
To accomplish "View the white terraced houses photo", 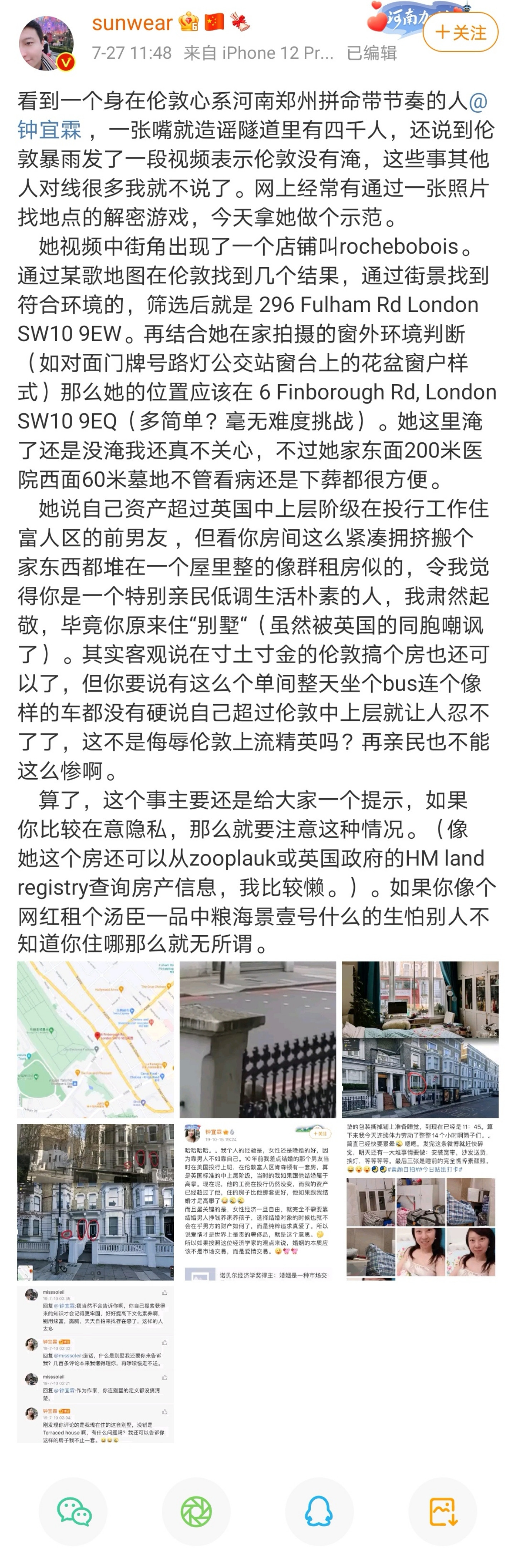I will pyautogui.click(x=95, y=1201).
